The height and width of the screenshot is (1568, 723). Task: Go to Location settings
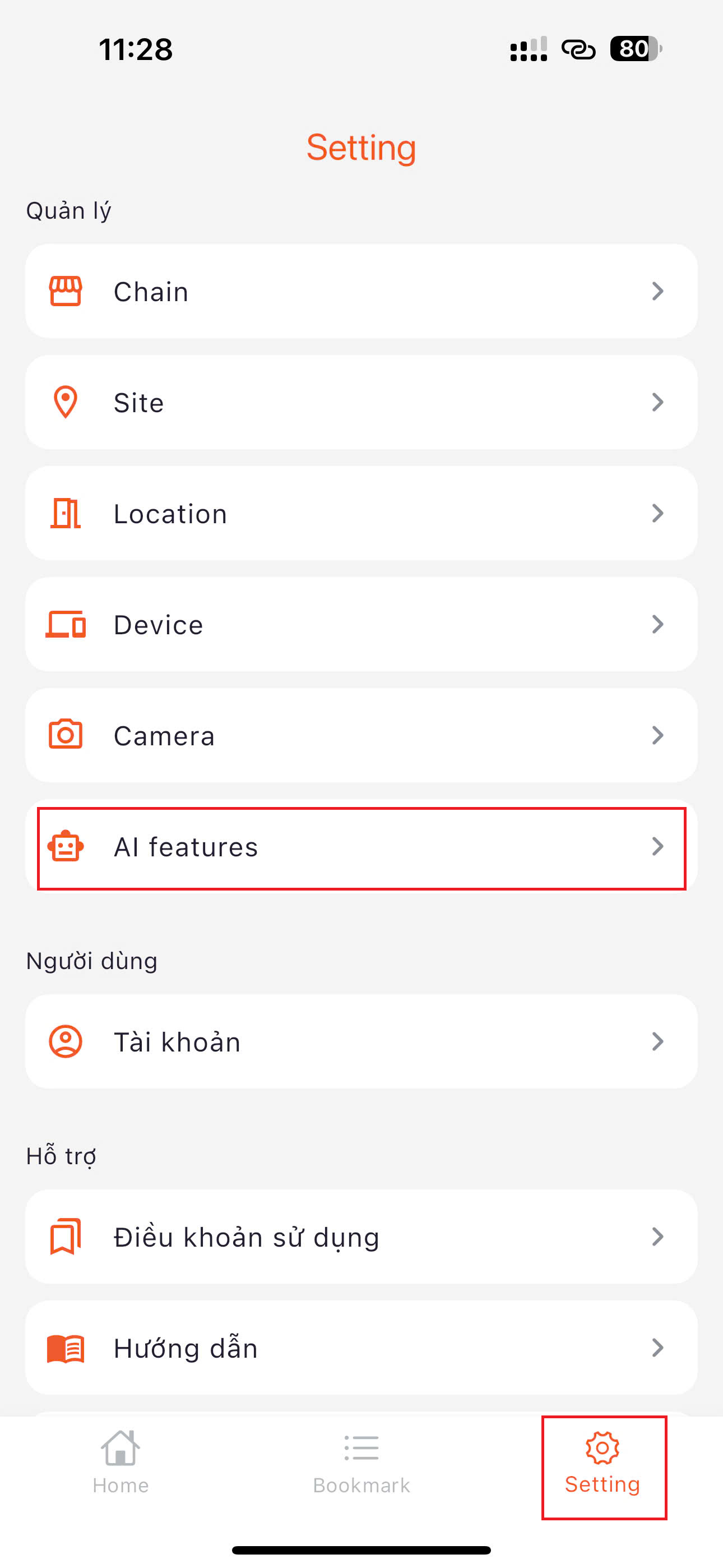pyautogui.click(x=361, y=513)
